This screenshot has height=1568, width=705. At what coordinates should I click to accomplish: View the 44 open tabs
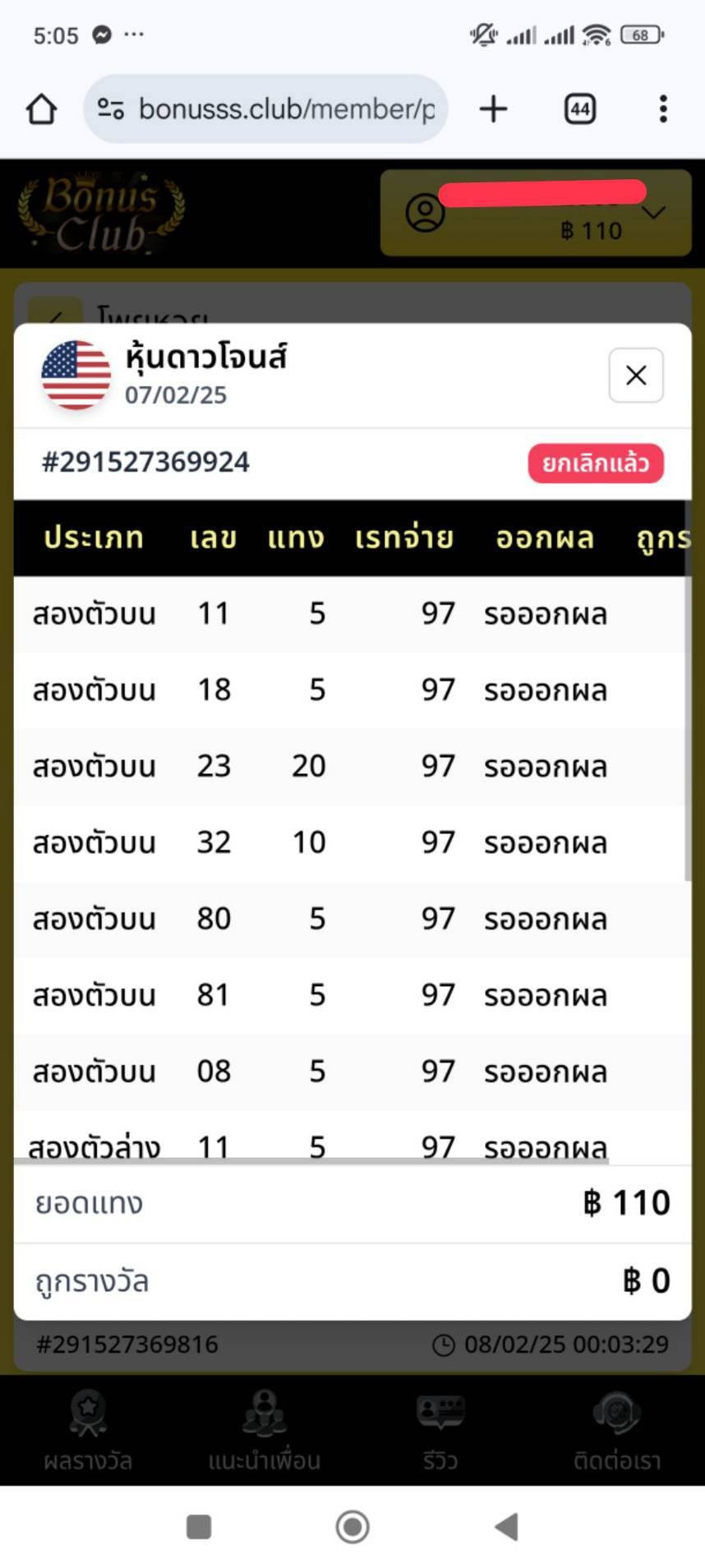(x=579, y=108)
